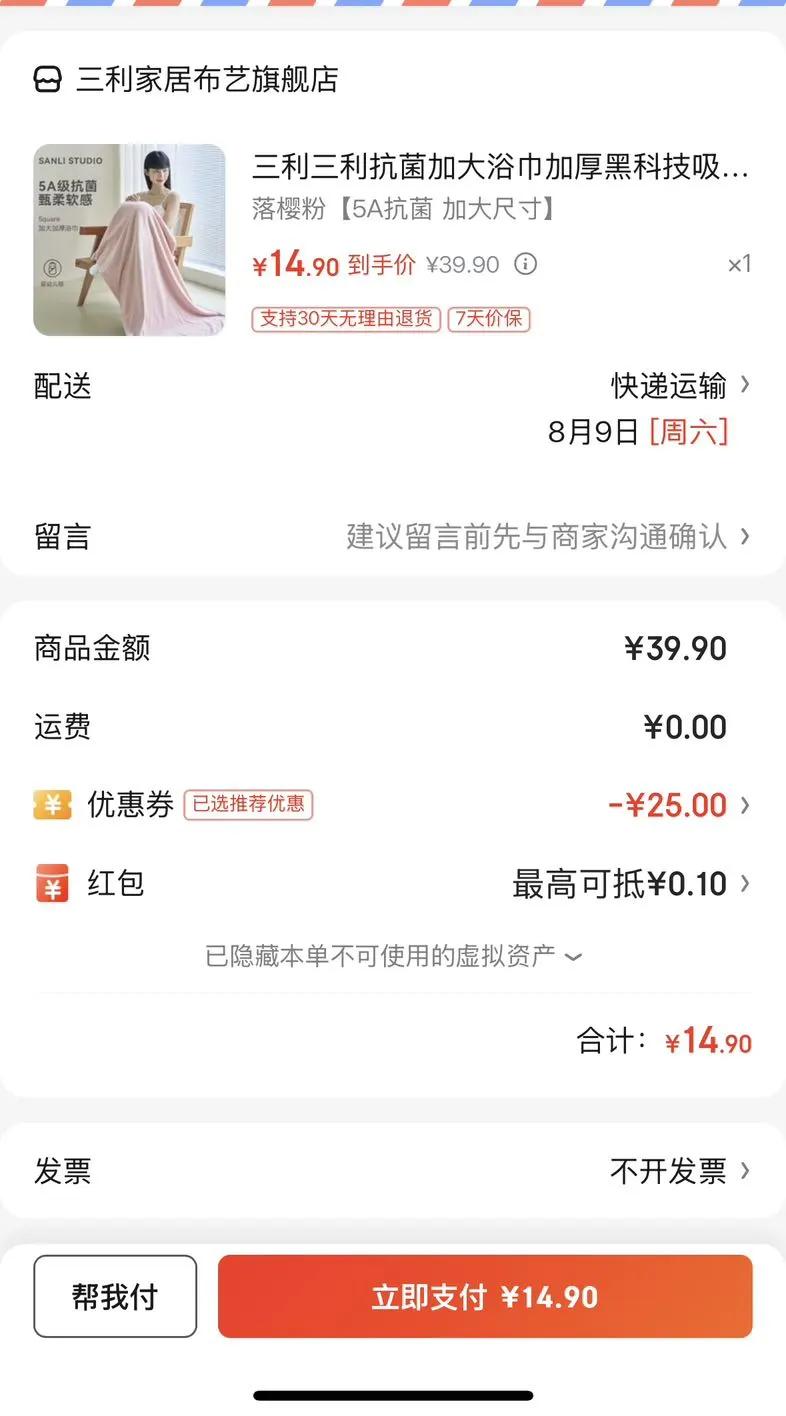Open the 三利家居布艺旗舰店 store page
786x1416 pixels.
pos(206,79)
